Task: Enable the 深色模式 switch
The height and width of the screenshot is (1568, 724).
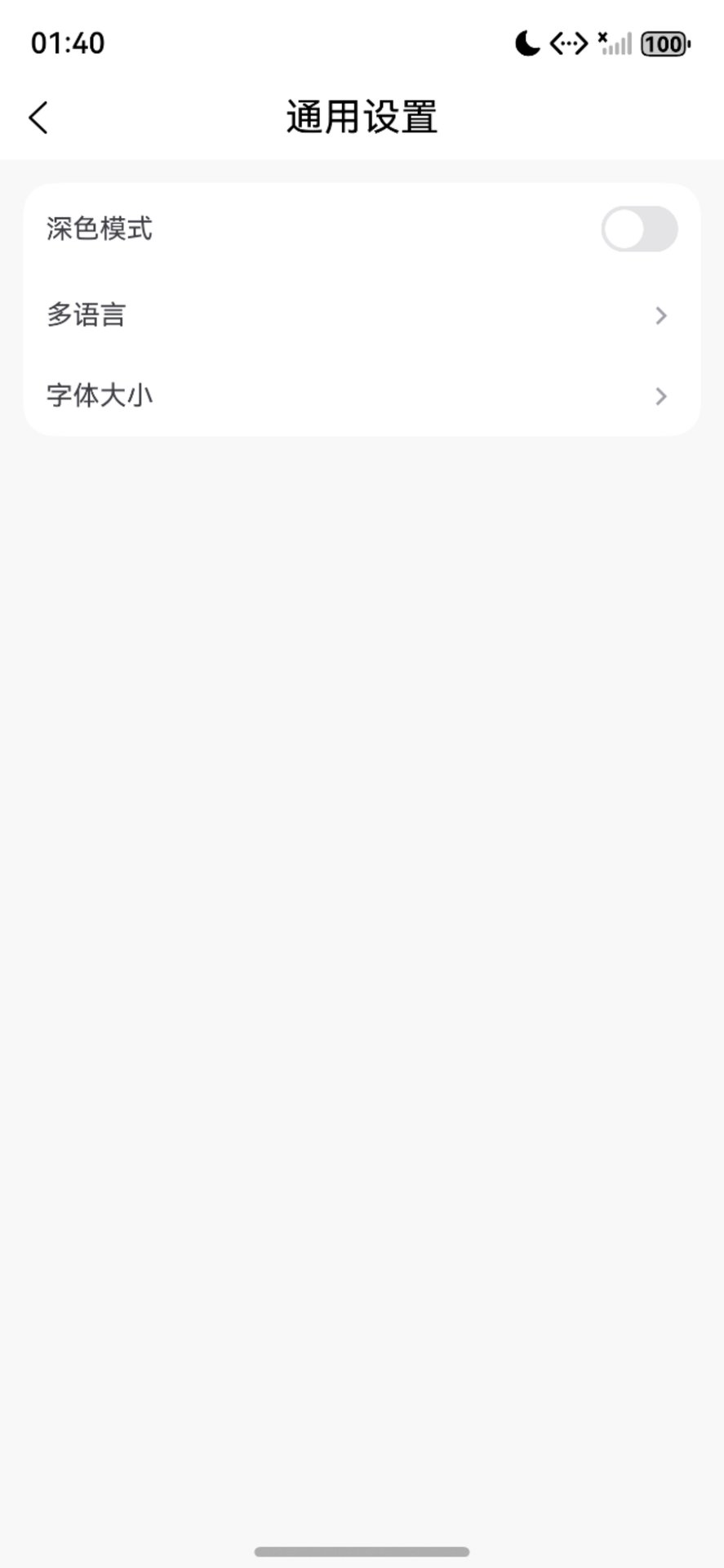Action: (638, 229)
